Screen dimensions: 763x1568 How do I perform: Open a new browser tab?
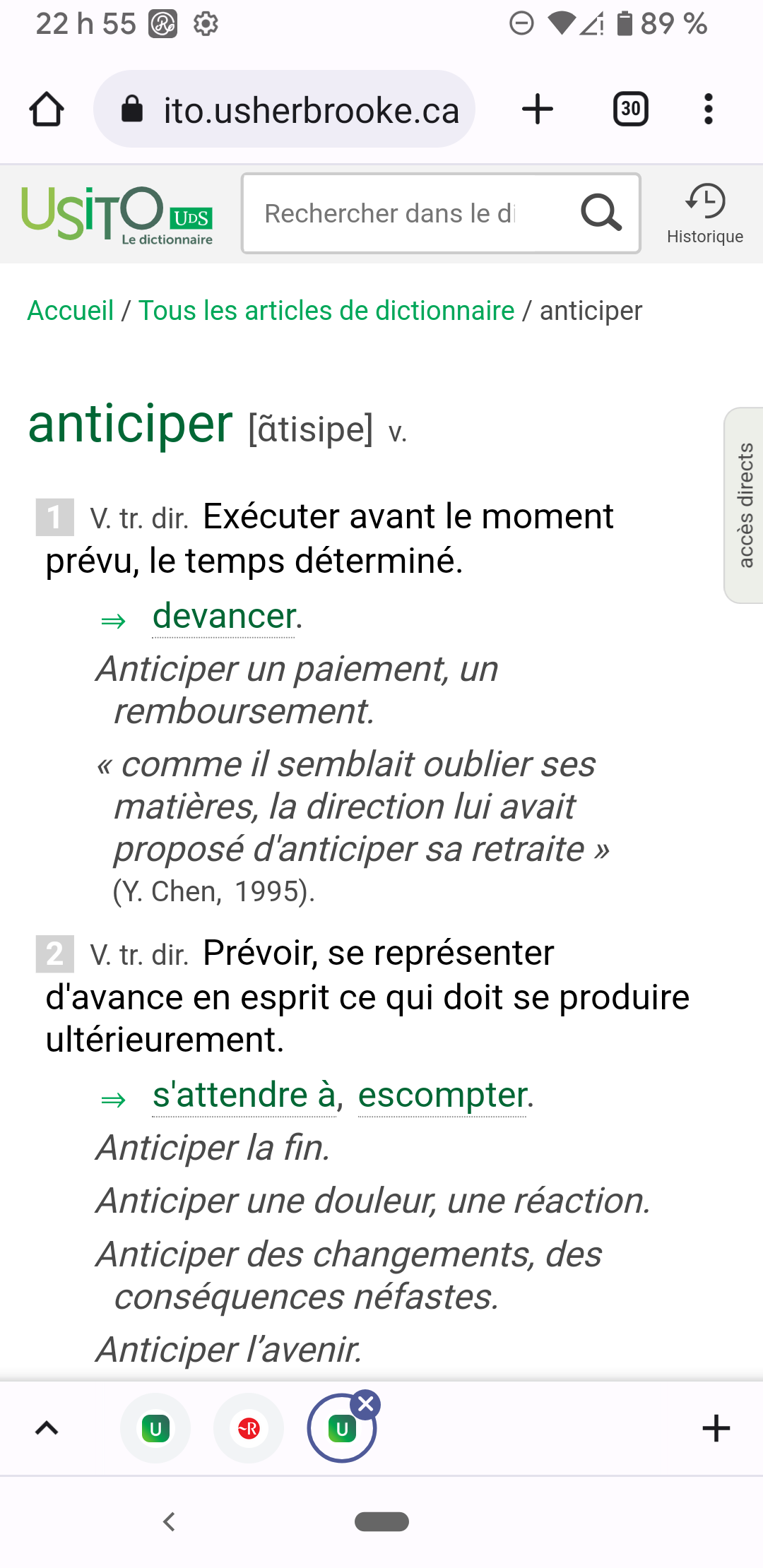point(537,109)
